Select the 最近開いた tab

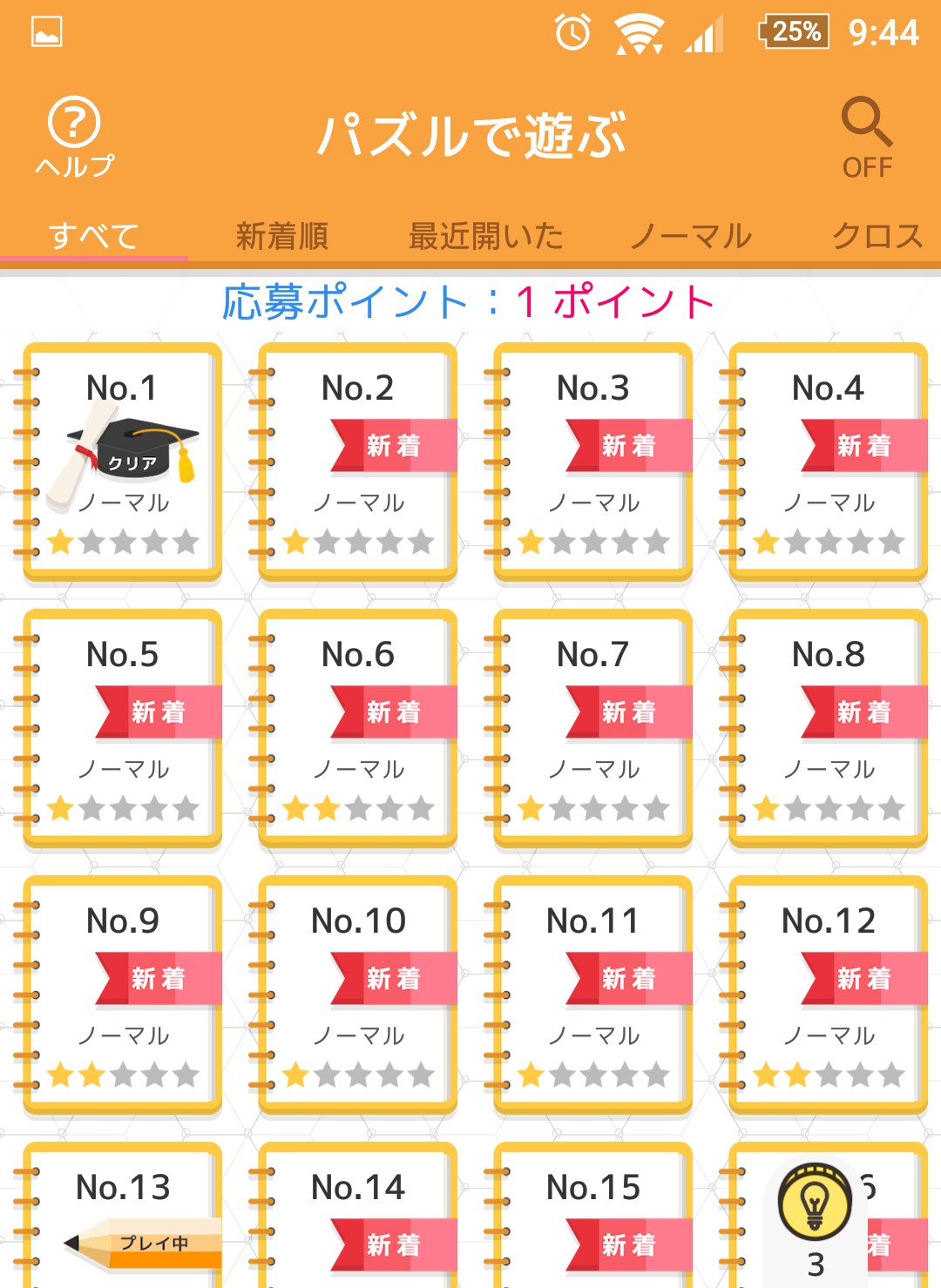[x=486, y=236]
